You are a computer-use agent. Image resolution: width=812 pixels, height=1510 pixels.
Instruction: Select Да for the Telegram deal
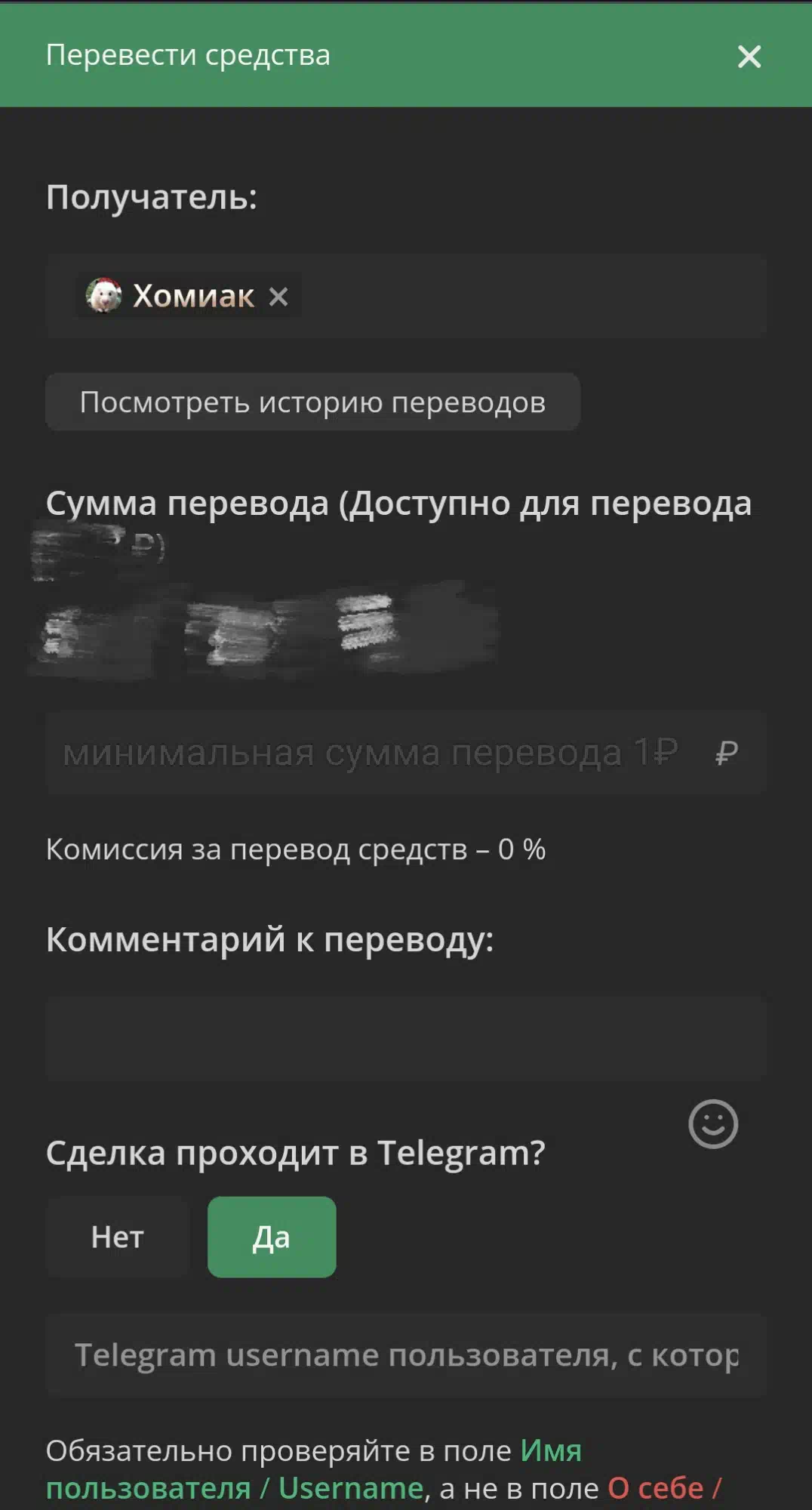click(272, 1237)
